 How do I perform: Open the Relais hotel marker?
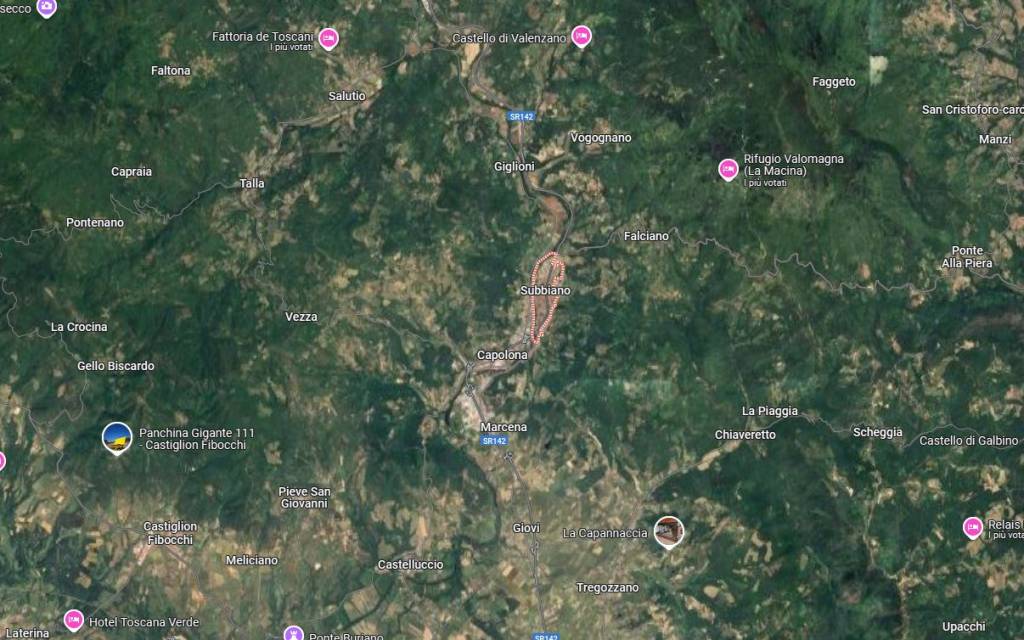click(x=972, y=527)
